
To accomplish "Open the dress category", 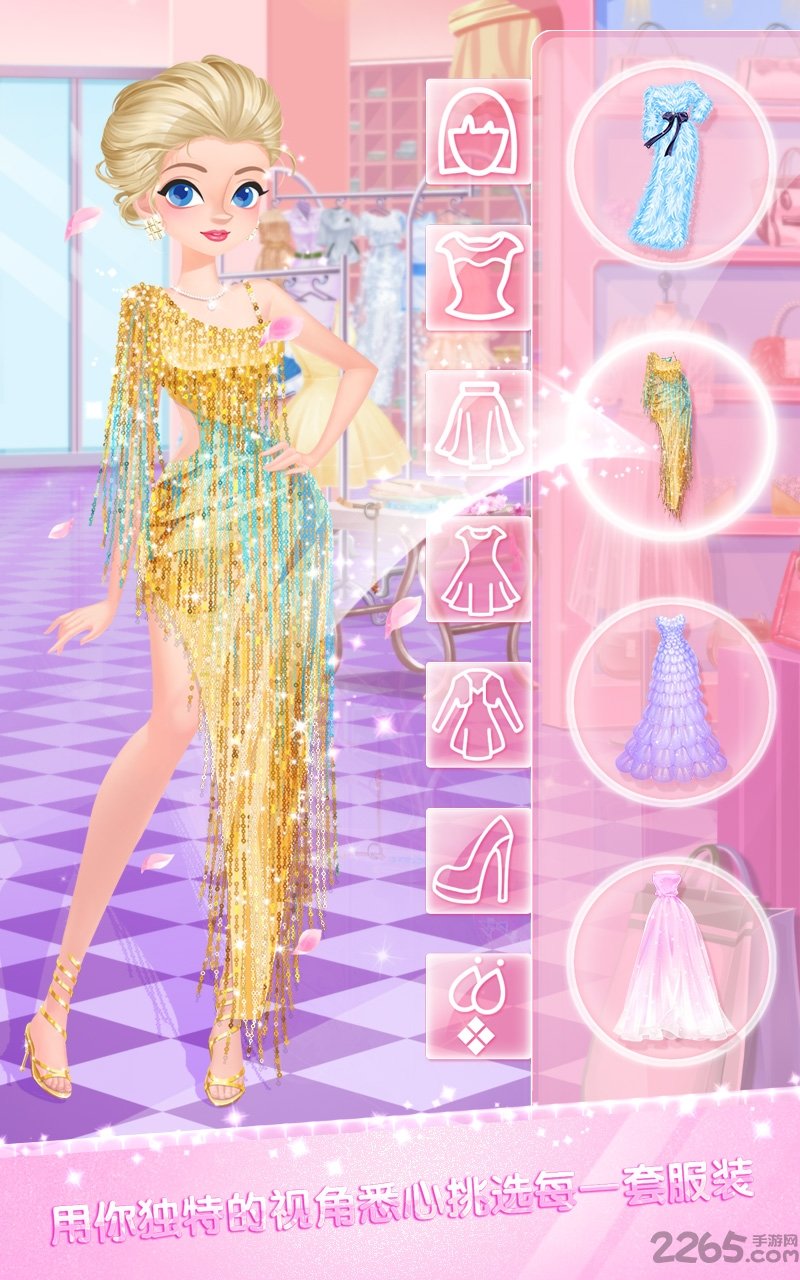I will [x=478, y=568].
